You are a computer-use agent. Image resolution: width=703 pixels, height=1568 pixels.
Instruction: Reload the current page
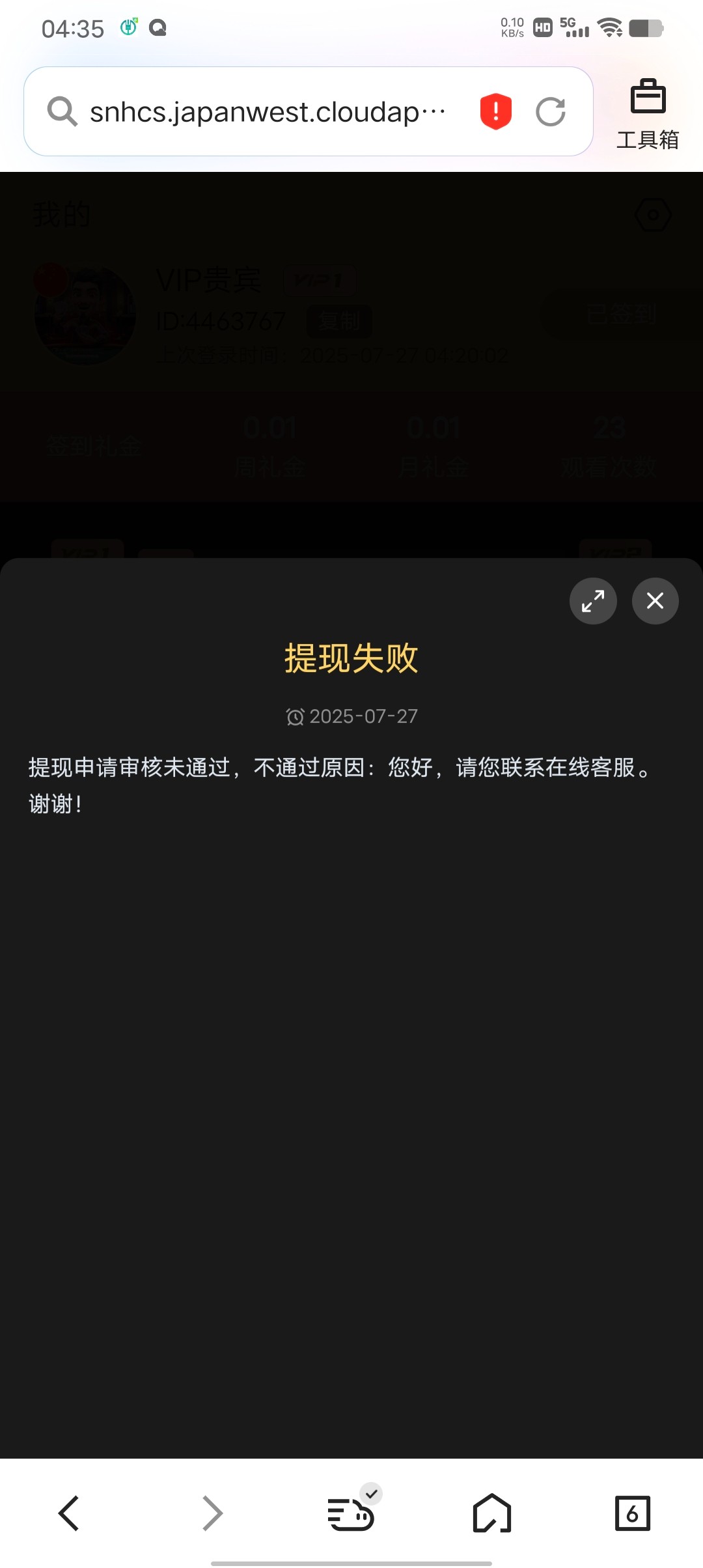(551, 112)
